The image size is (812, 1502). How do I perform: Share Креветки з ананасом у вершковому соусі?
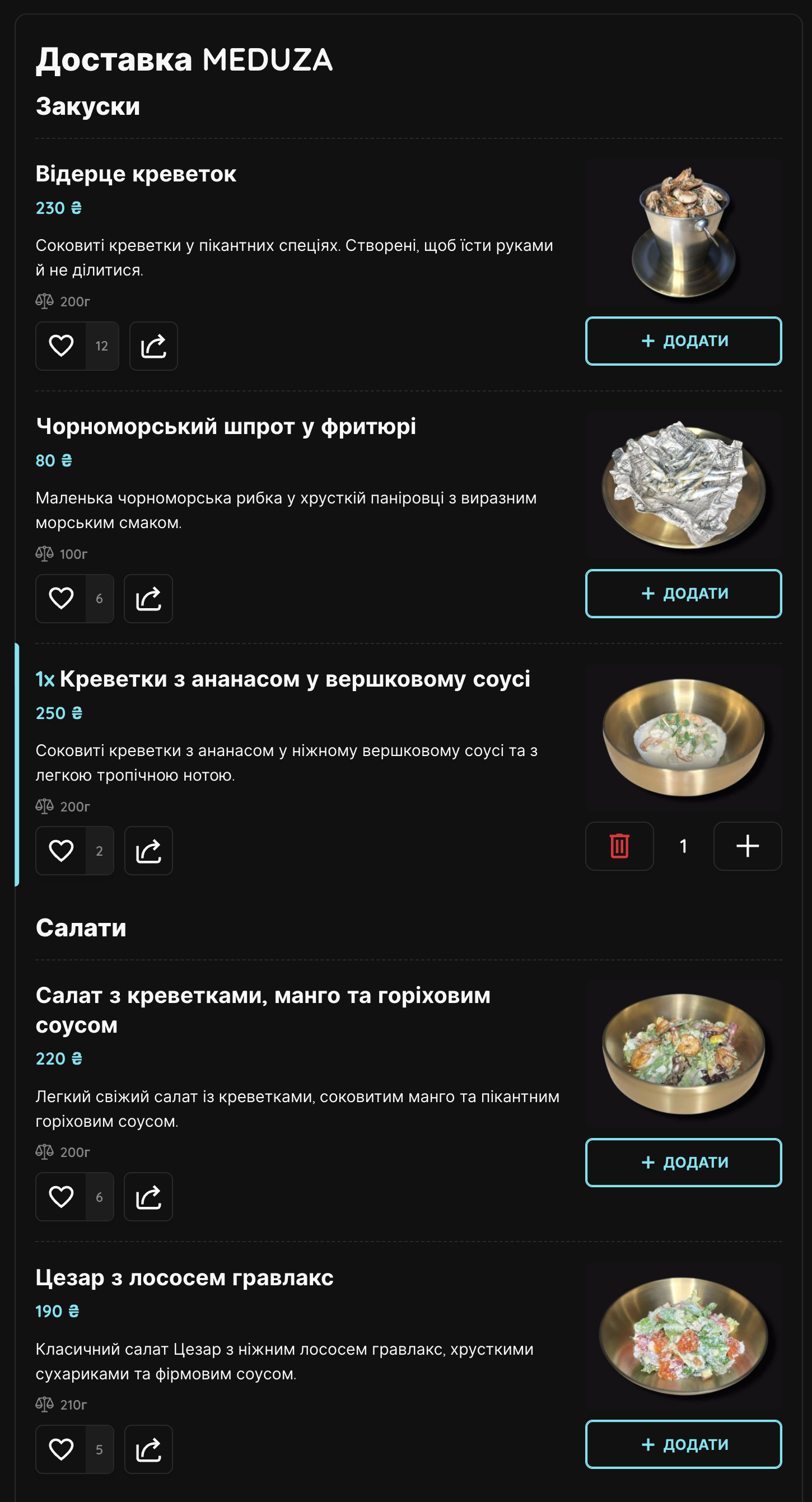coord(148,851)
